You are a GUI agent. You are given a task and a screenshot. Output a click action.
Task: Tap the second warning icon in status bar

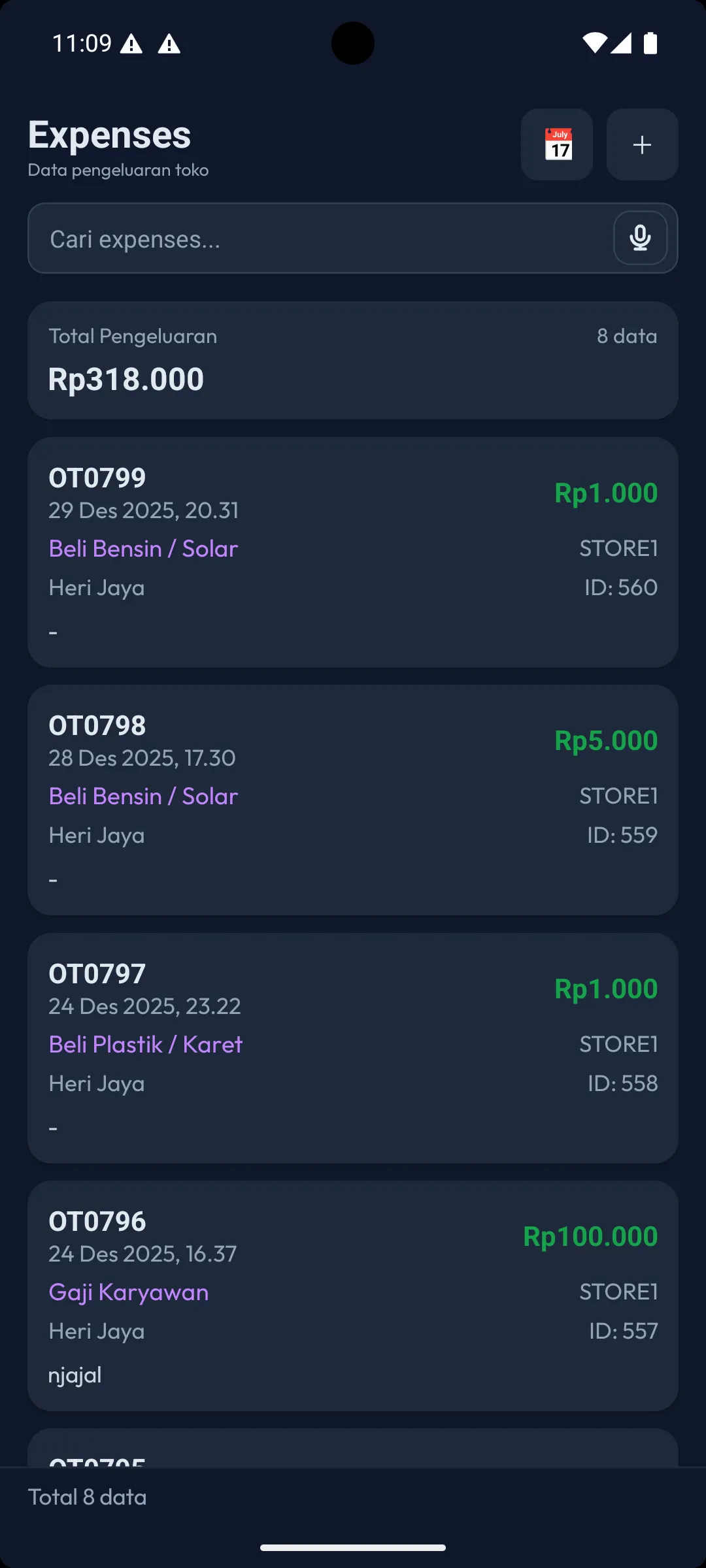(x=169, y=42)
